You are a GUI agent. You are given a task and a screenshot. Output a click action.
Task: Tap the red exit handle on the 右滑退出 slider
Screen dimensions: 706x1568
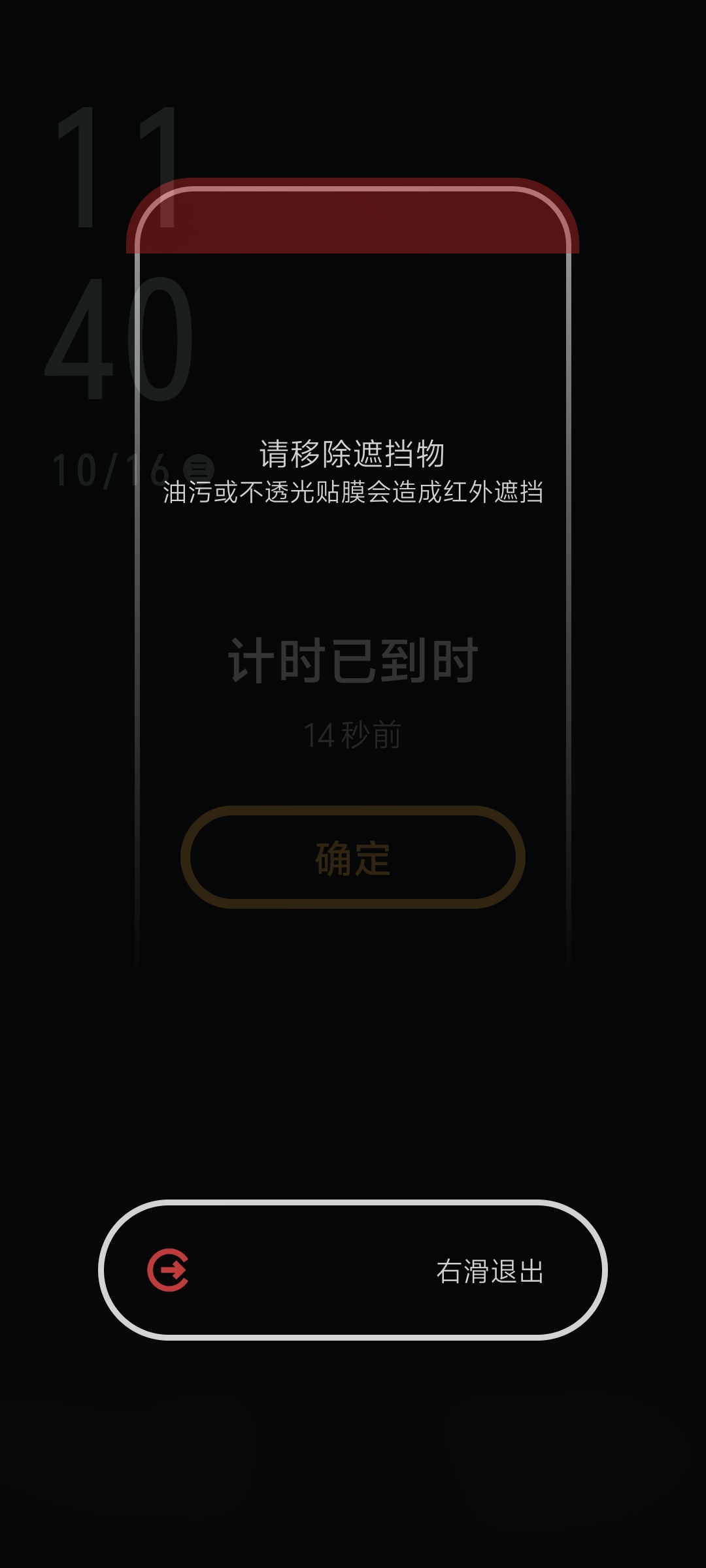click(168, 1270)
